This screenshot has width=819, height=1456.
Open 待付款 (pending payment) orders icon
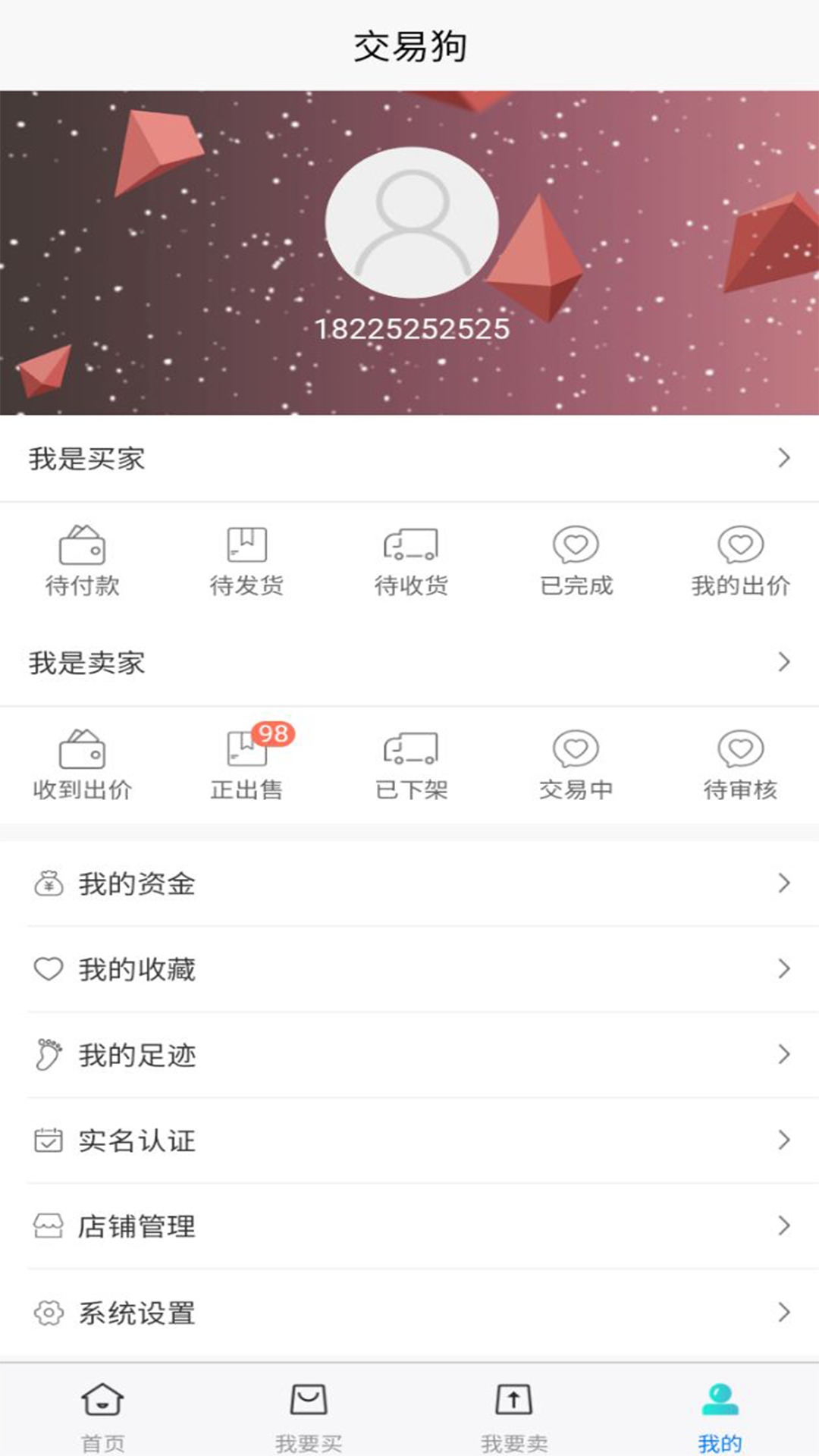82,561
